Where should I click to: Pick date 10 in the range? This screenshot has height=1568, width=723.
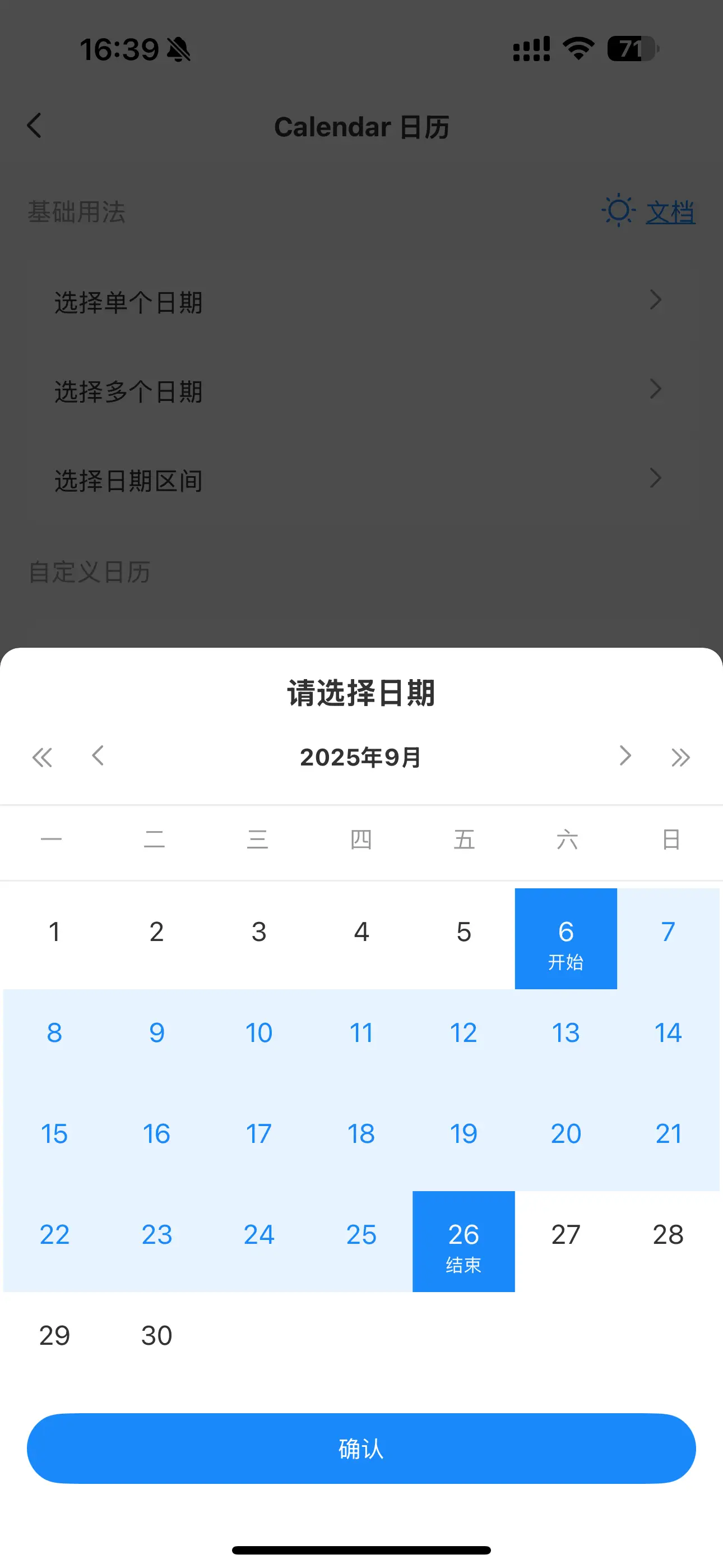tap(258, 1033)
